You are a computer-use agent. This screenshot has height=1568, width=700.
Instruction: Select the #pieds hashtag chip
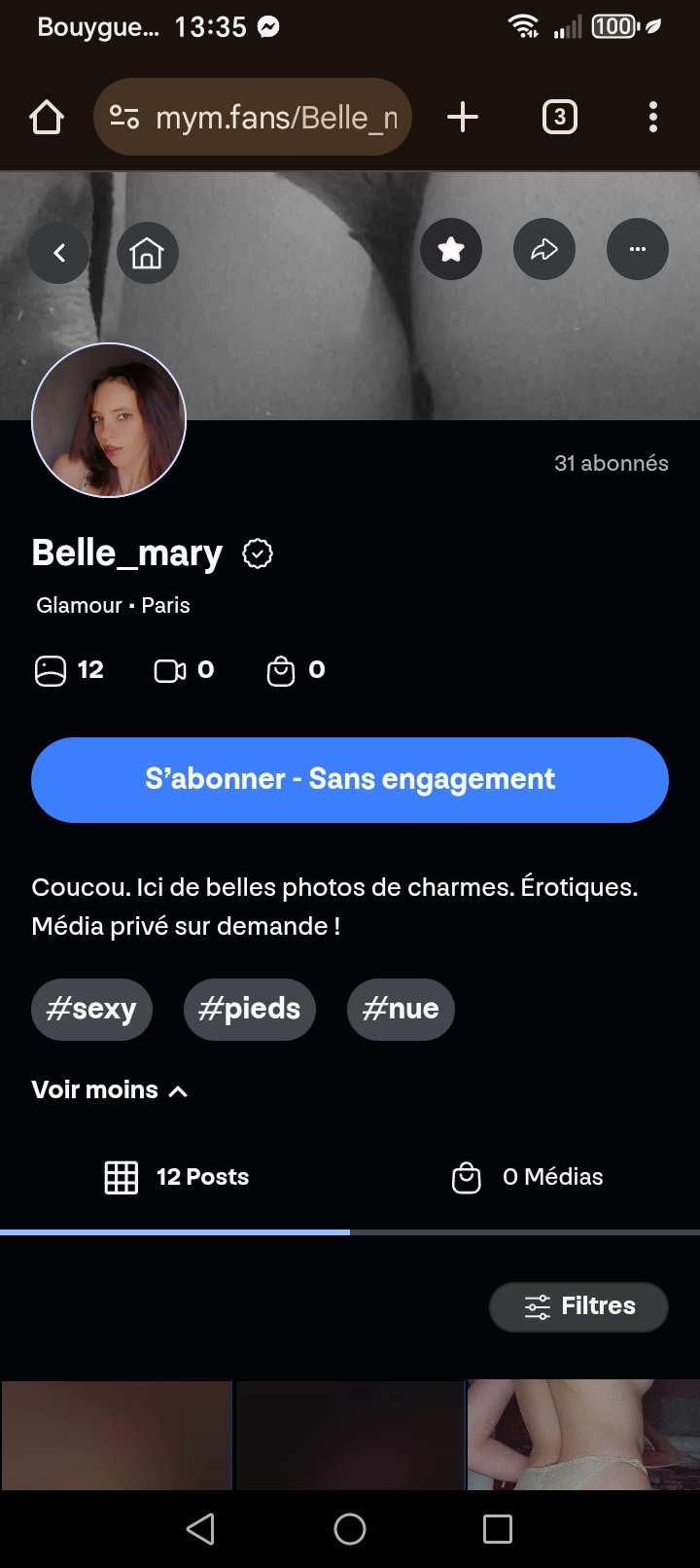(249, 1009)
